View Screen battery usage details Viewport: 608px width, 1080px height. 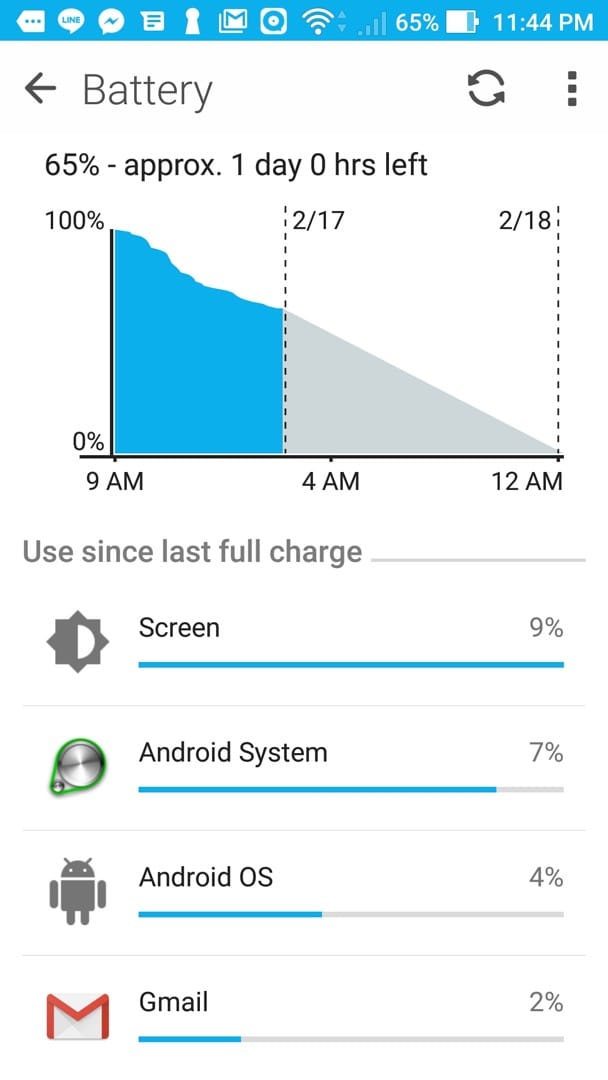pos(304,642)
